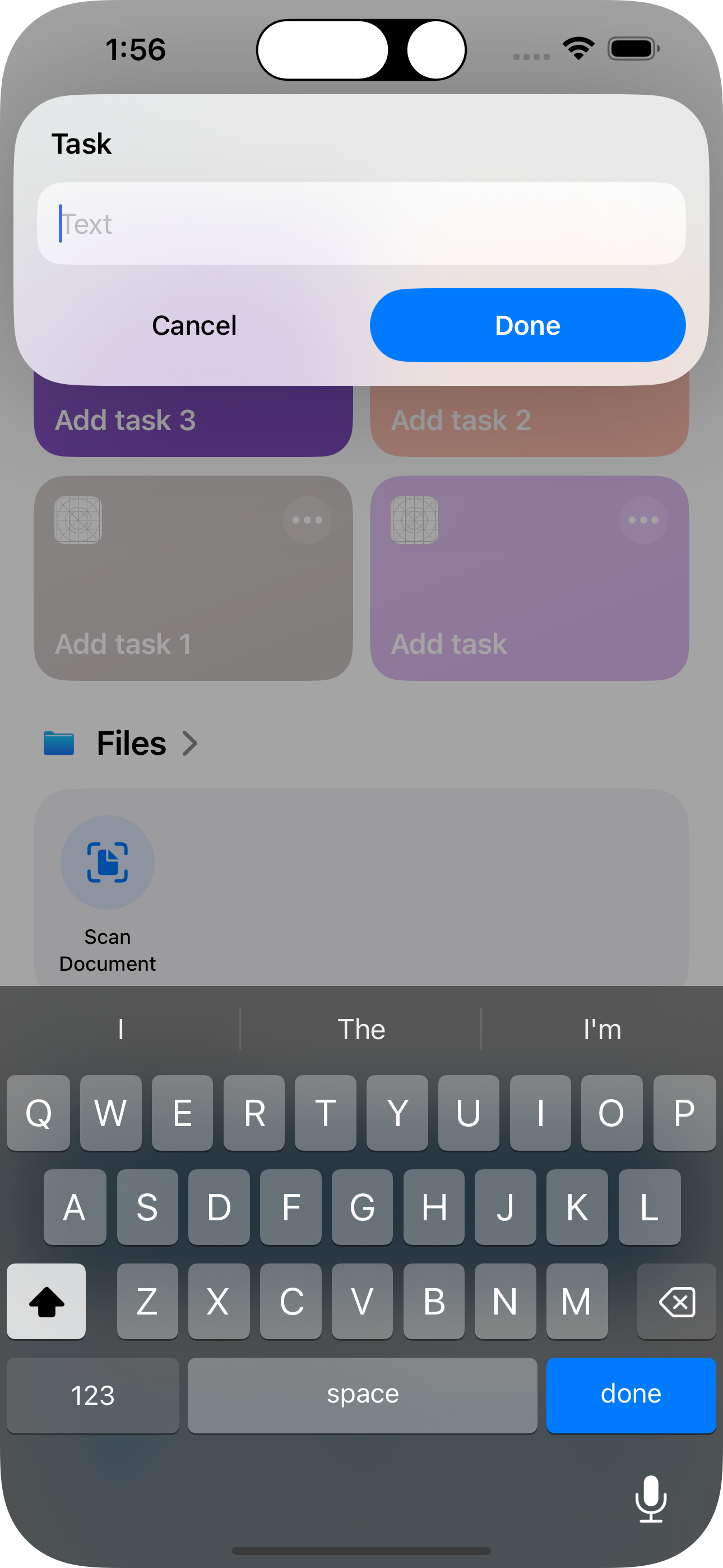Start dictation with the microphone icon
The width and height of the screenshot is (723, 1568).
pyautogui.click(x=651, y=1498)
